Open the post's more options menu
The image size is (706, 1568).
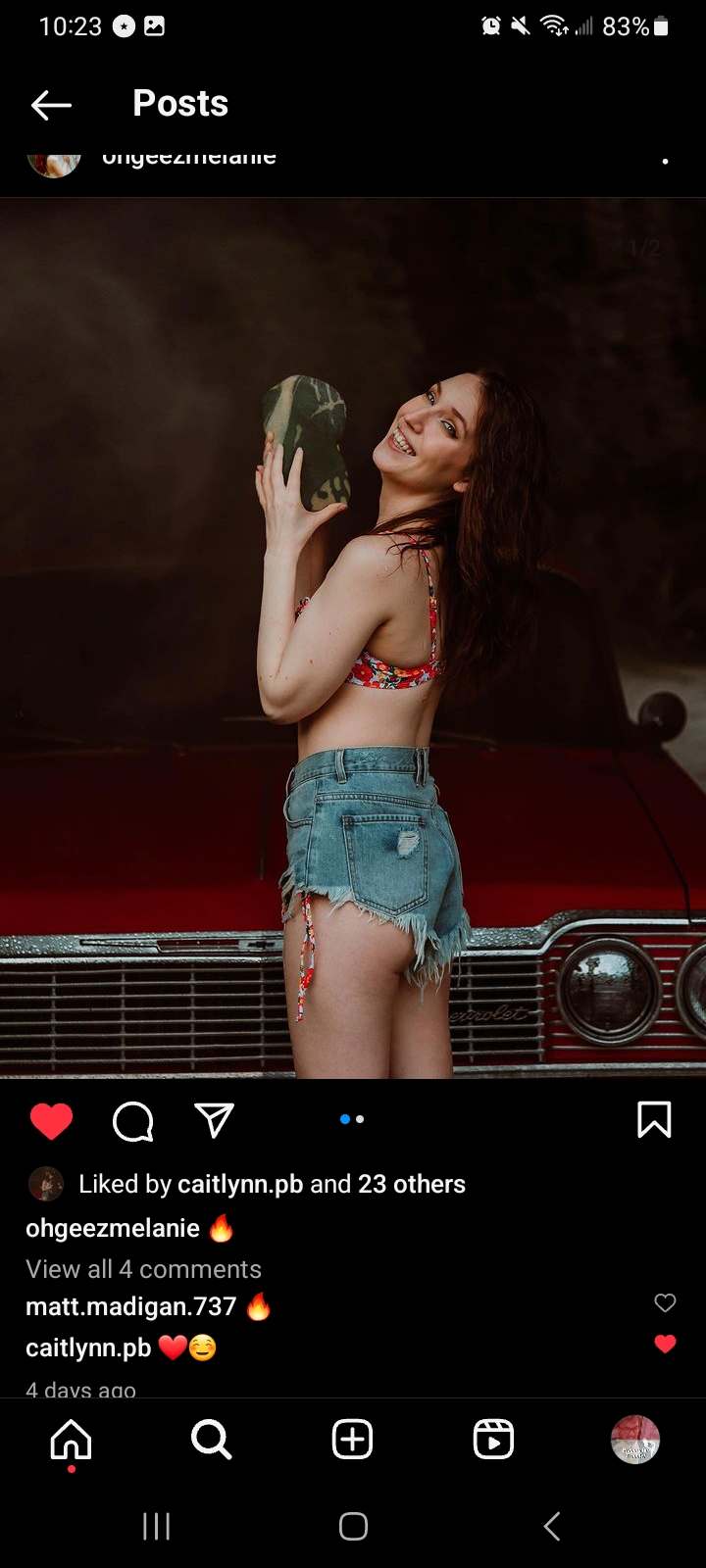pos(665,161)
